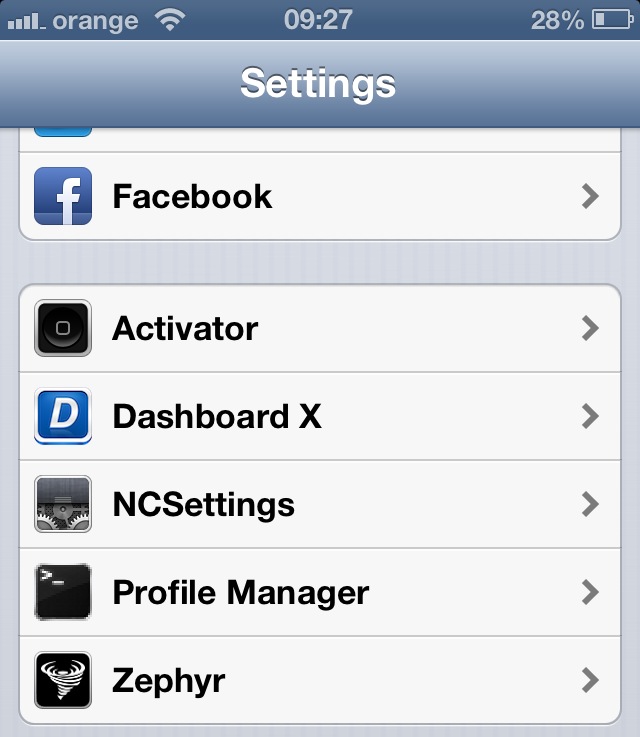The width and height of the screenshot is (640, 737).
Task: Open the Activator settings row
Action: pos(320,328)
